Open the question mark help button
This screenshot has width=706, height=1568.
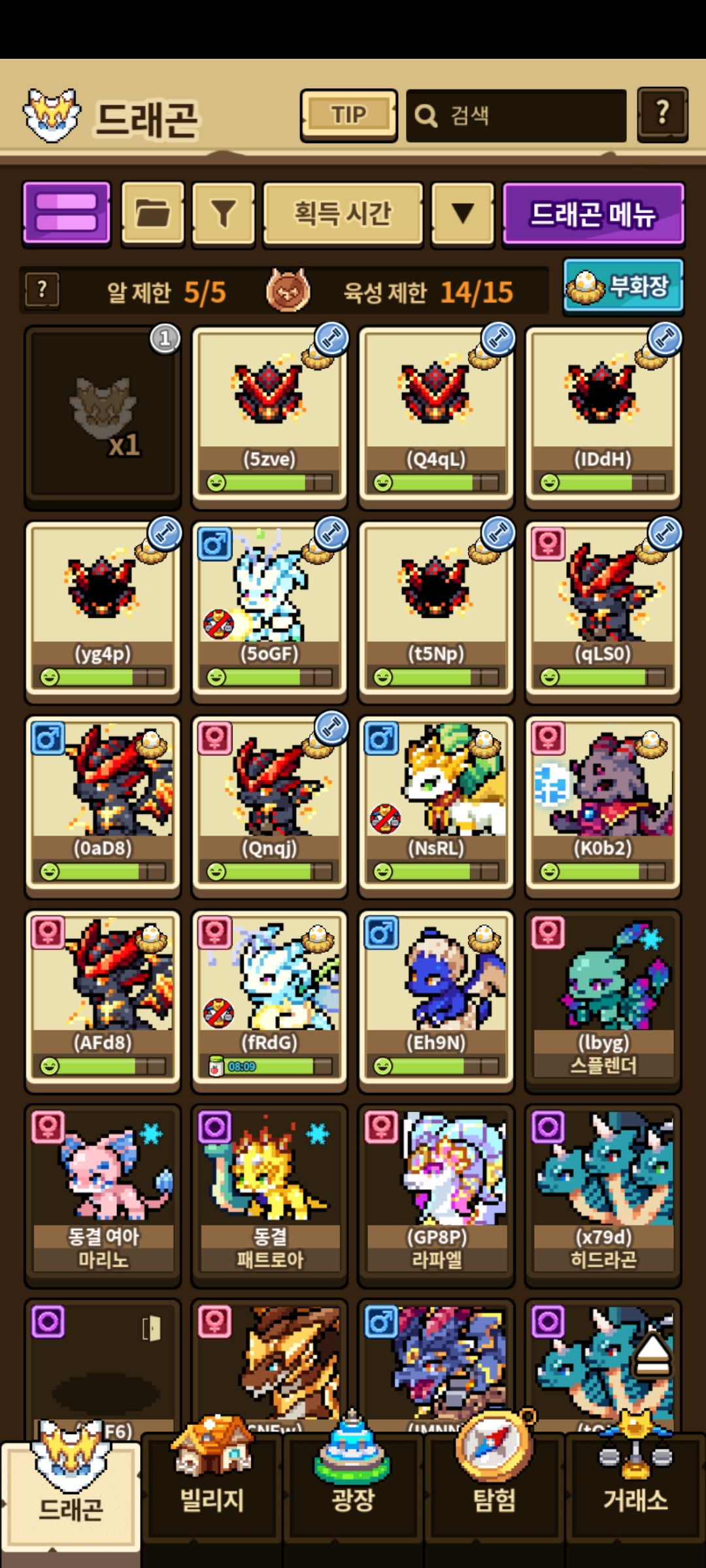662,114
